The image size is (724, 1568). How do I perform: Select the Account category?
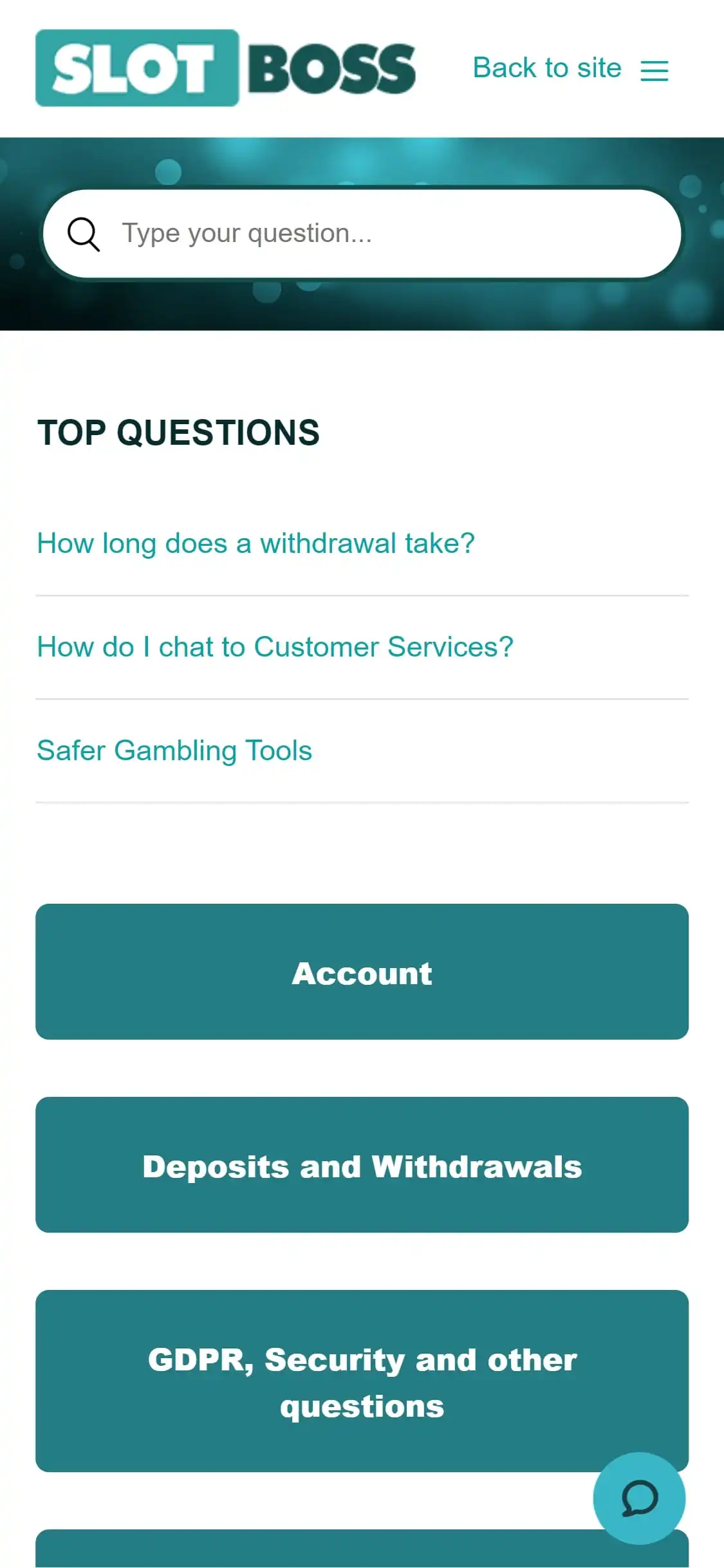pos(362,972)
